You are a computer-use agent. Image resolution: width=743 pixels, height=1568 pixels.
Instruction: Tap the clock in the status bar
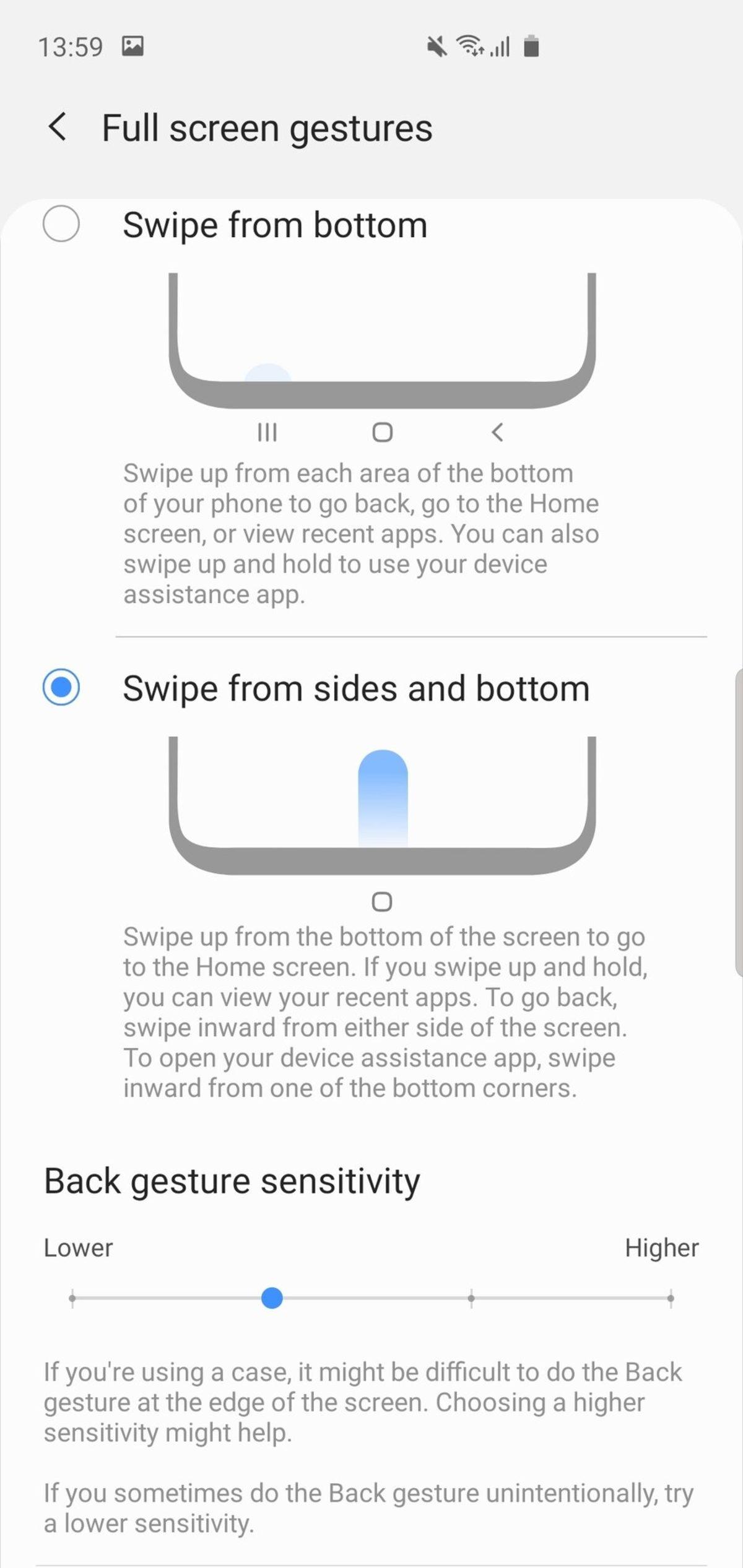tap(72, 45)
